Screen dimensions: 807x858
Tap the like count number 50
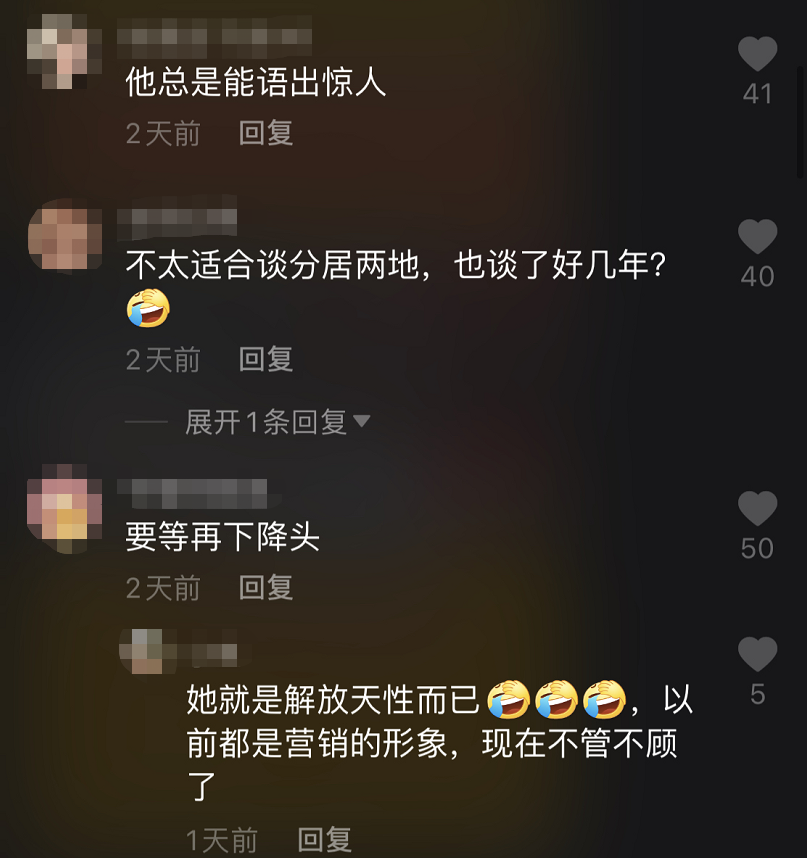coord(757,548)
